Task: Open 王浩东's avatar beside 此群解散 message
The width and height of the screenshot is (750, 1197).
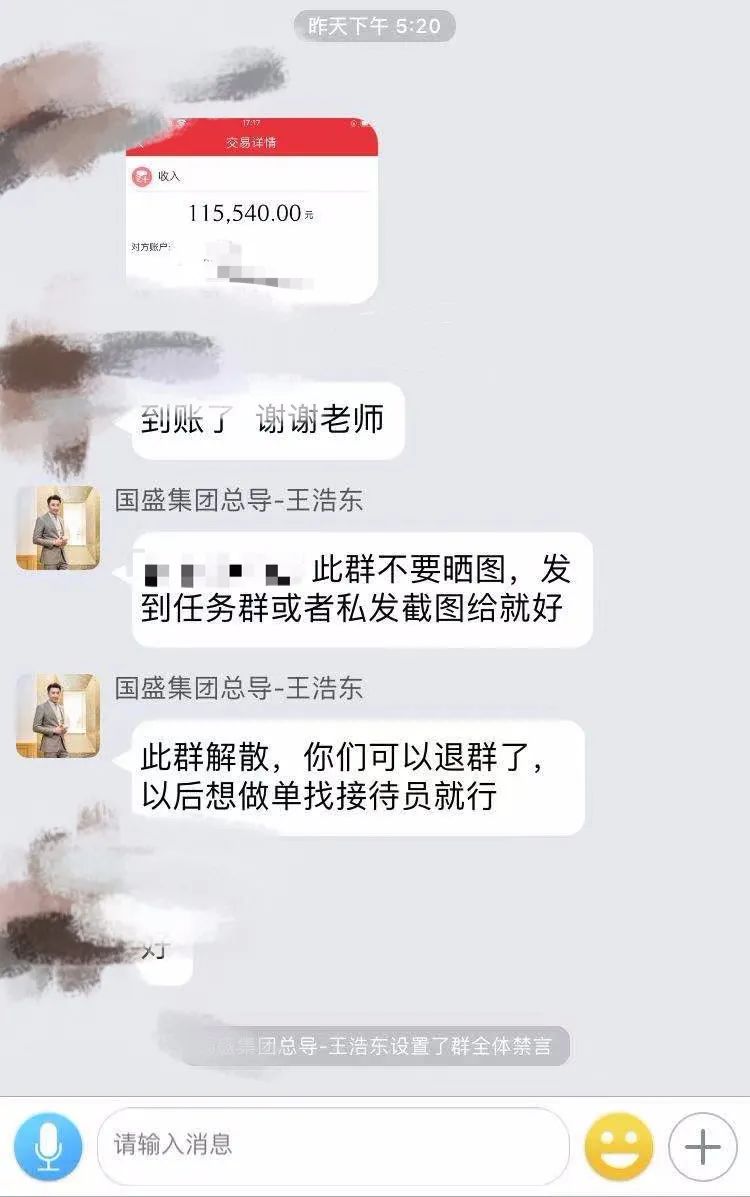Action: (x=58, y=715)
